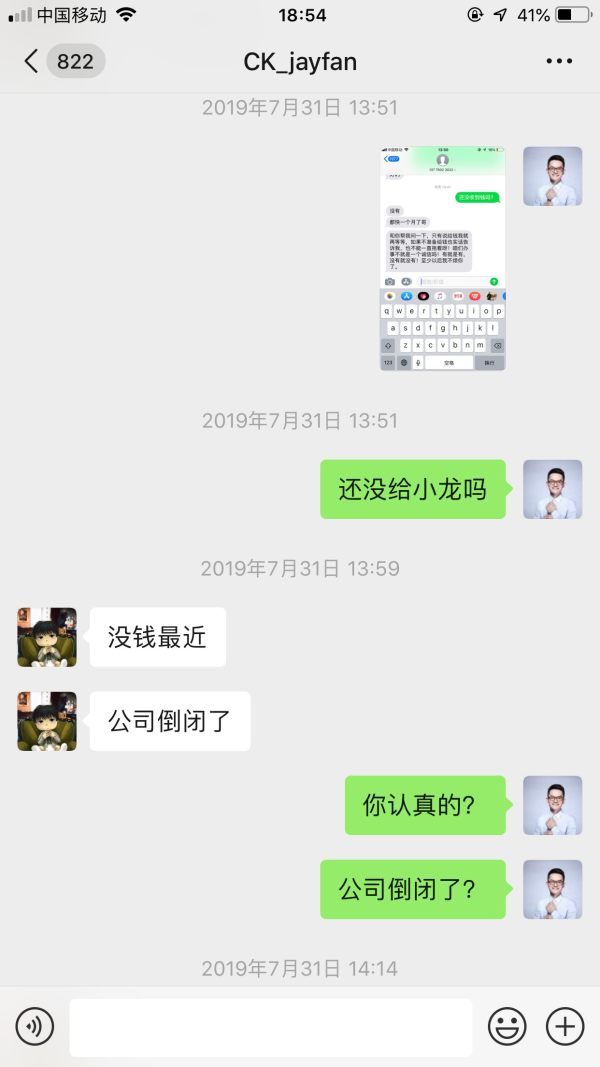The image size is (600, 1067).
Task: Open the plus attachments menu
Action: coord(565,1026)
